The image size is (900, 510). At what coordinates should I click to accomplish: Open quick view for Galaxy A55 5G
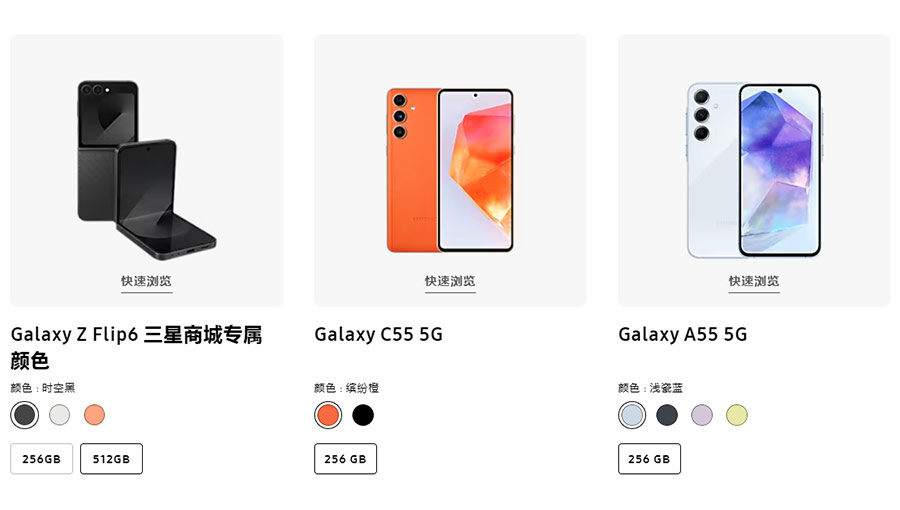(x=754, y=281)
